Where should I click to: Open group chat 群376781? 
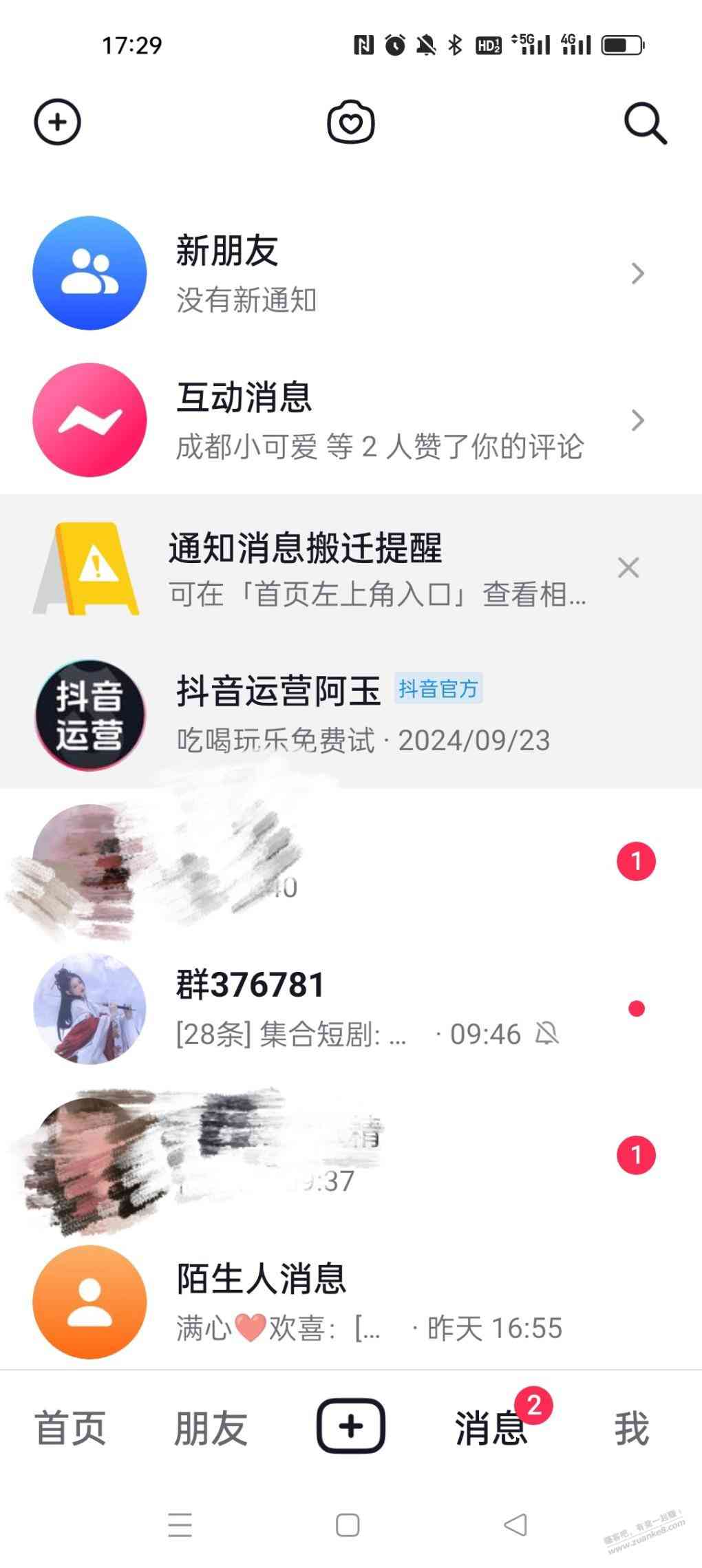coord(351,1008)
